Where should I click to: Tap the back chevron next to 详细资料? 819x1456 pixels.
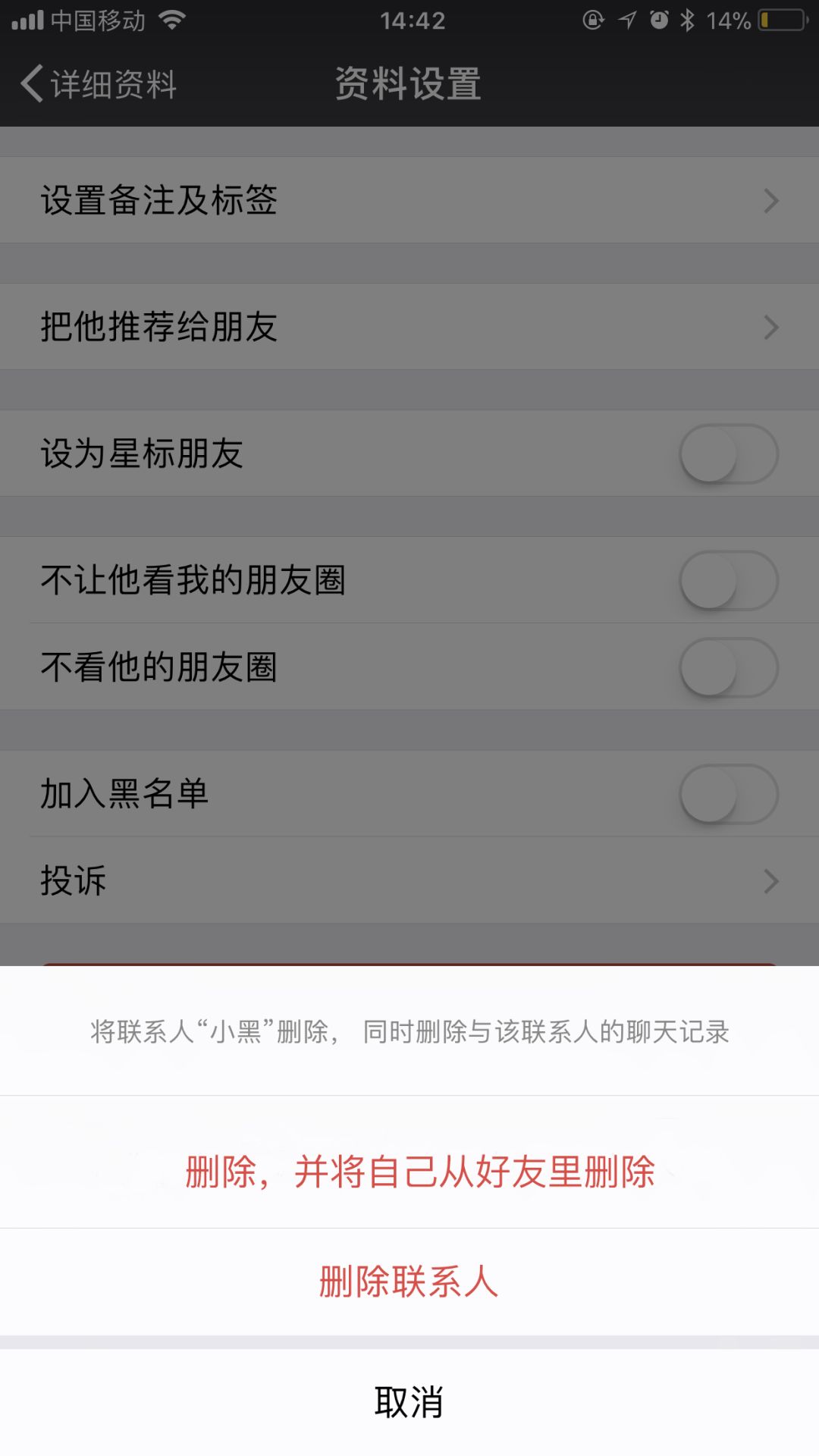point(29,85)
